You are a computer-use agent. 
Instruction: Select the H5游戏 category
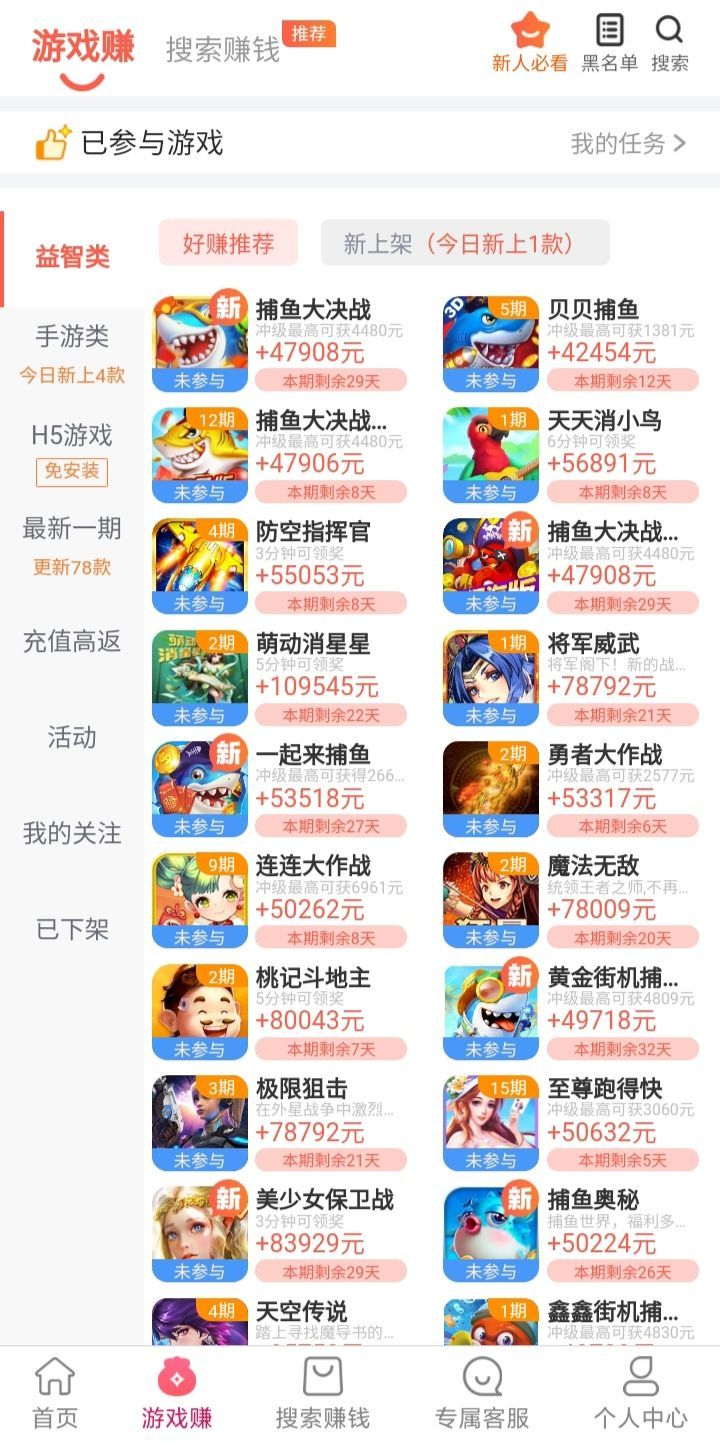71,434
